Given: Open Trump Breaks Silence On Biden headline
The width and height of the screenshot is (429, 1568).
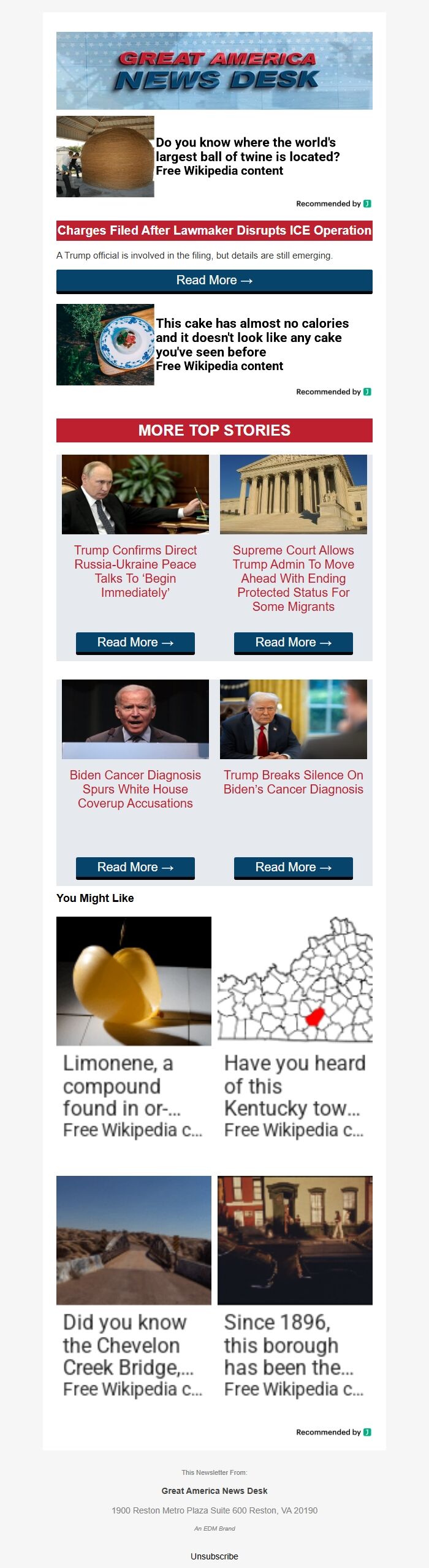Looking at the screenshot, I should tap(294, 782).
